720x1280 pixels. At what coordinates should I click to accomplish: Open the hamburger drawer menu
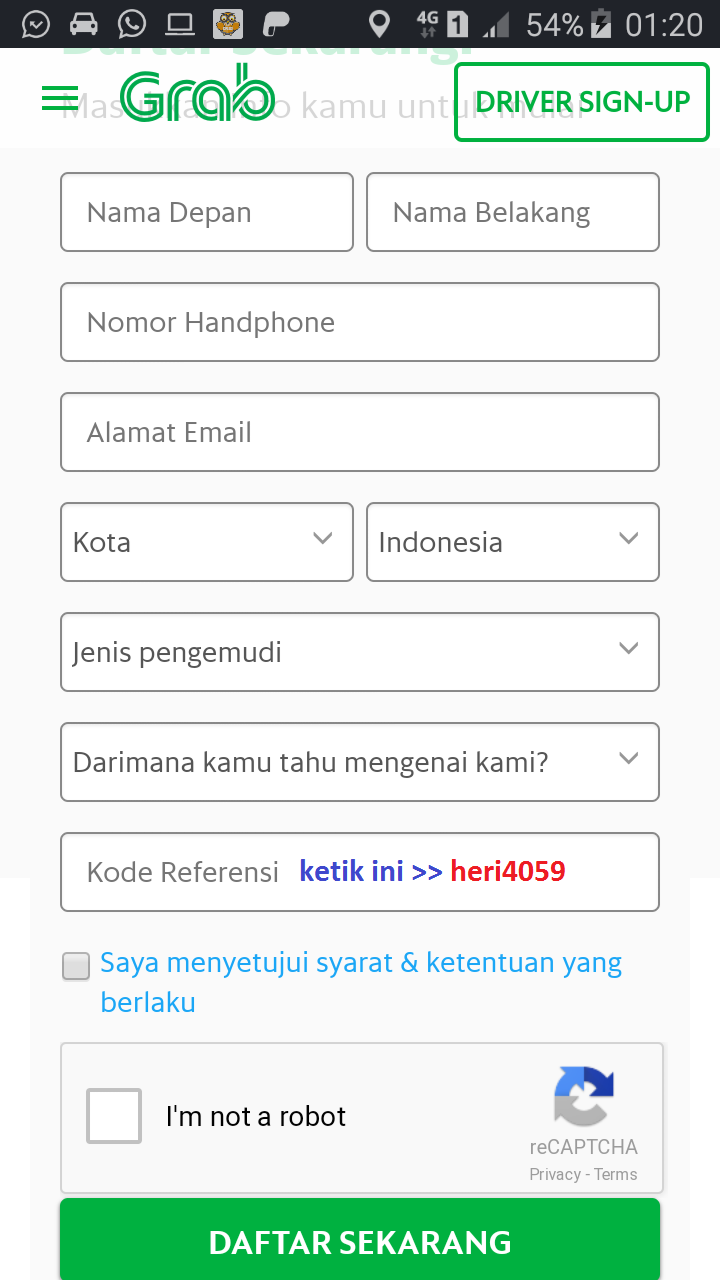59,99
